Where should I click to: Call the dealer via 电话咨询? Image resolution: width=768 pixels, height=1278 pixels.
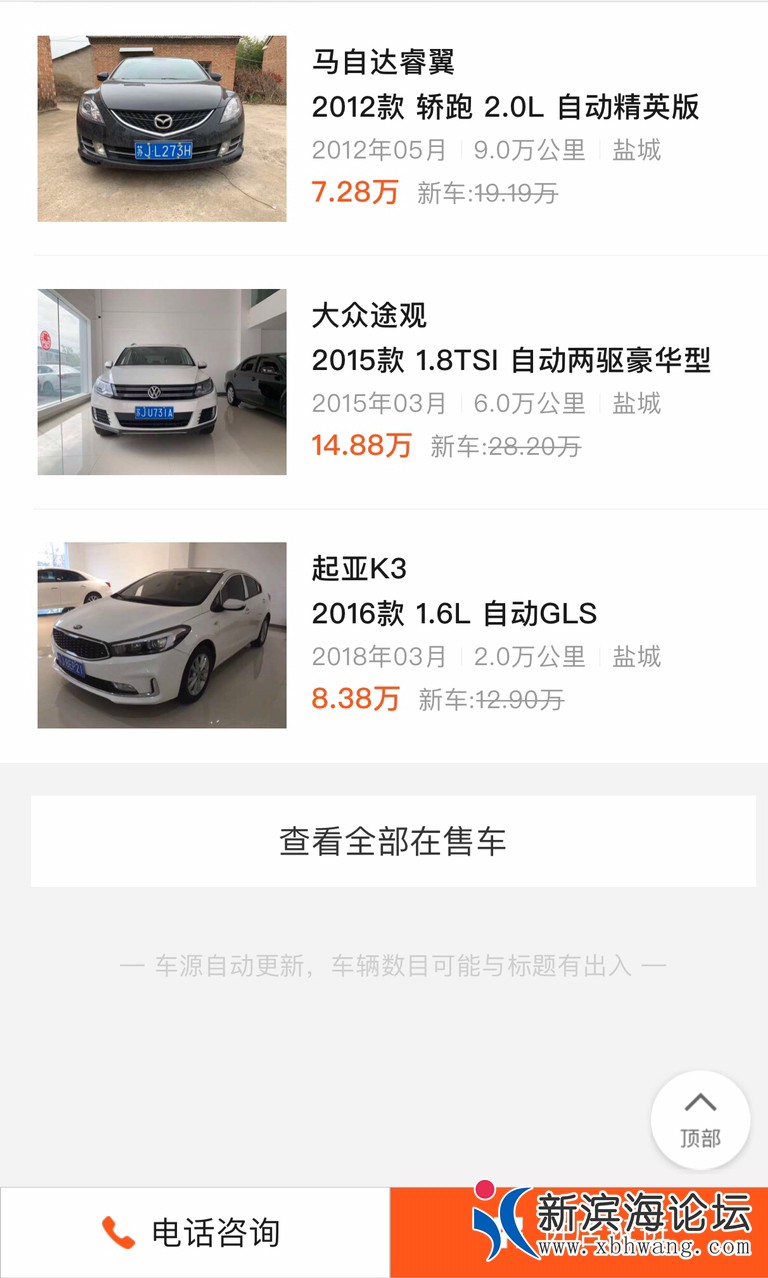click(x=194, y=1232)
